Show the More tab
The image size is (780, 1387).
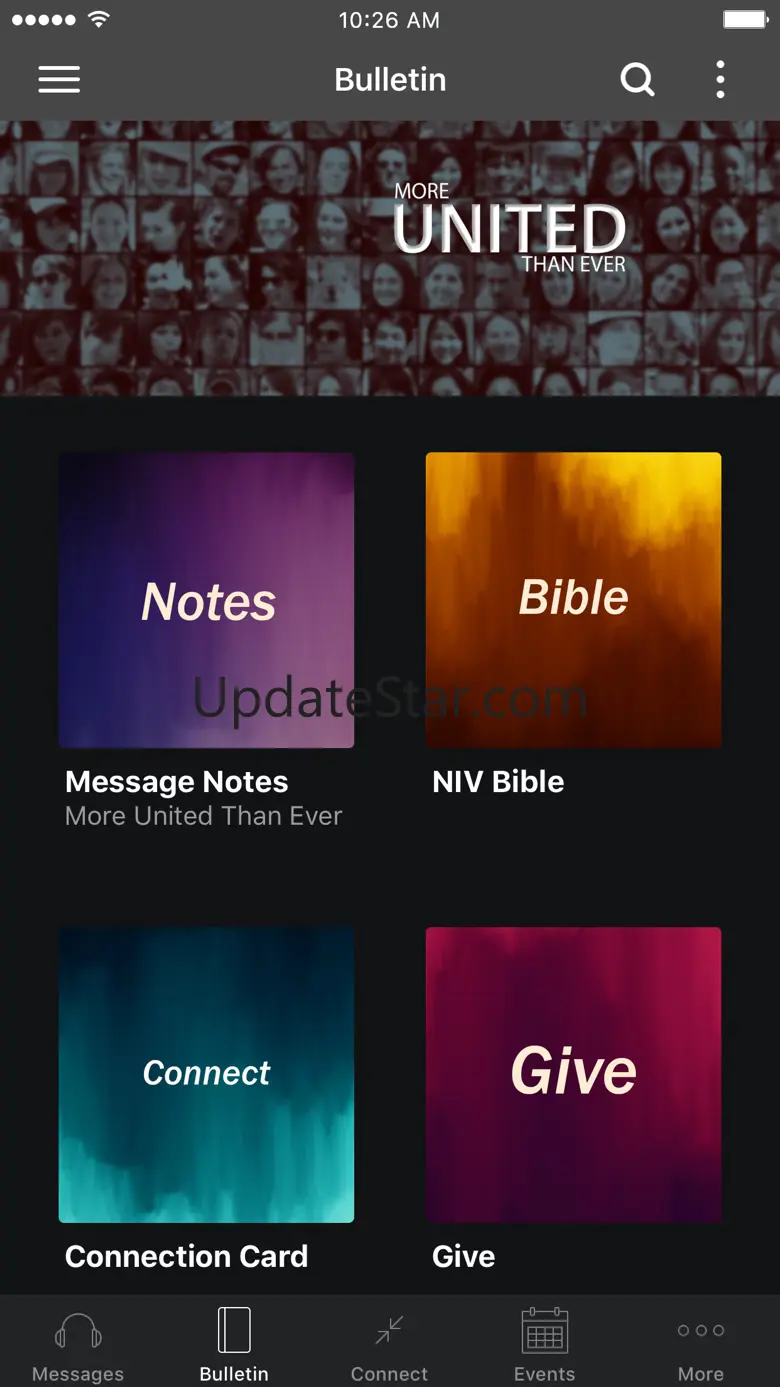point(700,1343)
